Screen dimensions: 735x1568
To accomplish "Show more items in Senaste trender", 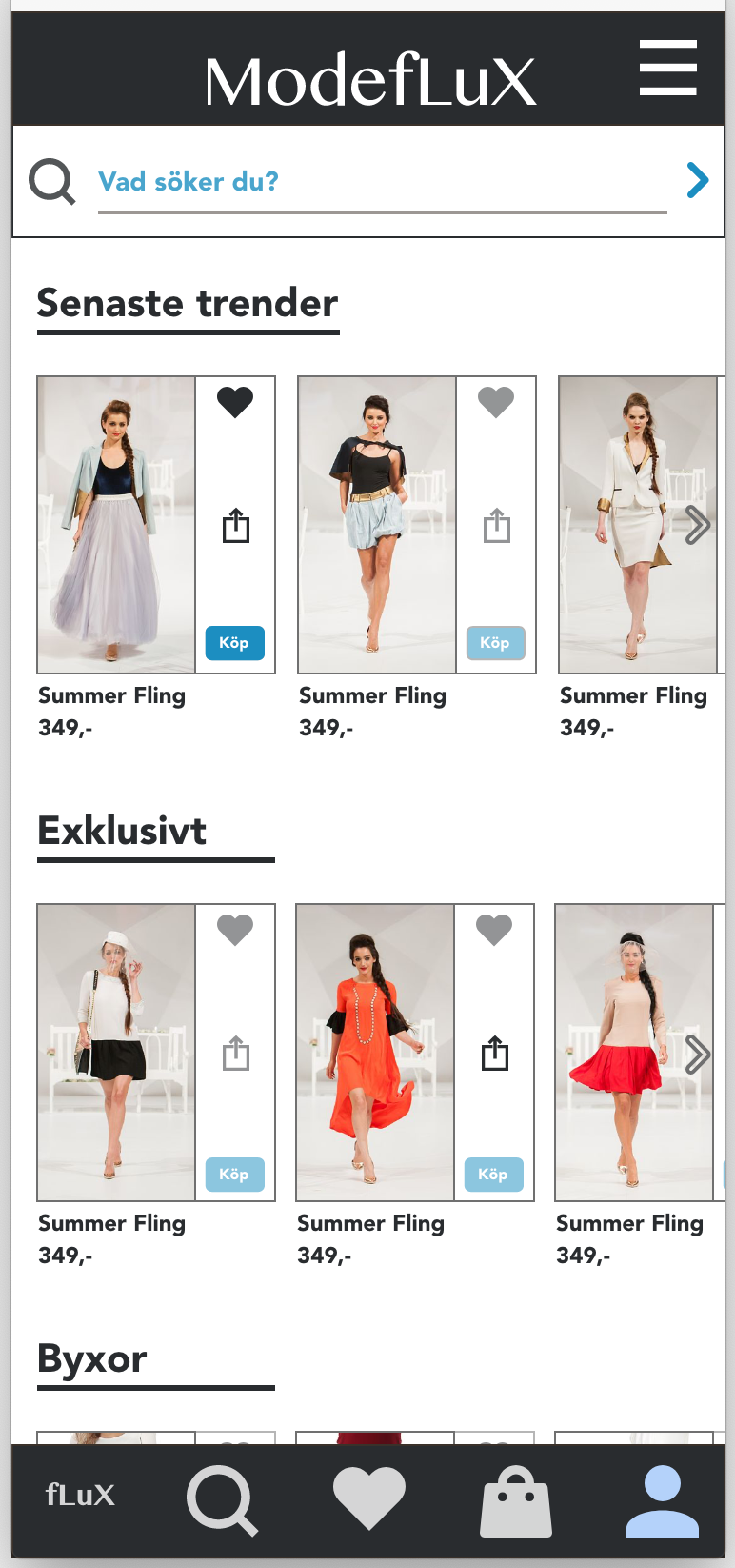I will (x=698, y=524).
